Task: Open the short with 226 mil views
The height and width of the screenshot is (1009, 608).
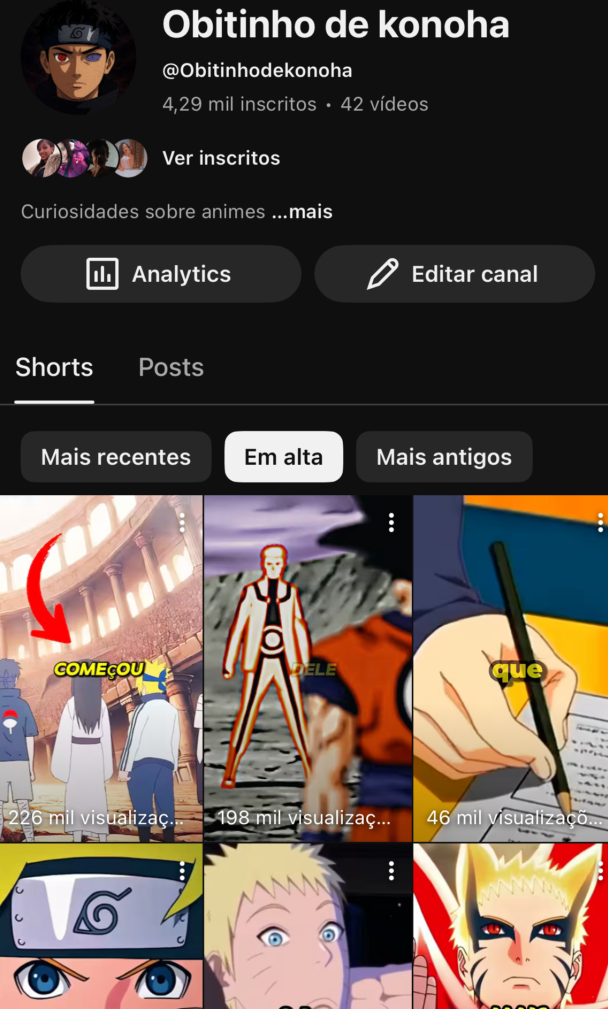Action: coord(100,680)
